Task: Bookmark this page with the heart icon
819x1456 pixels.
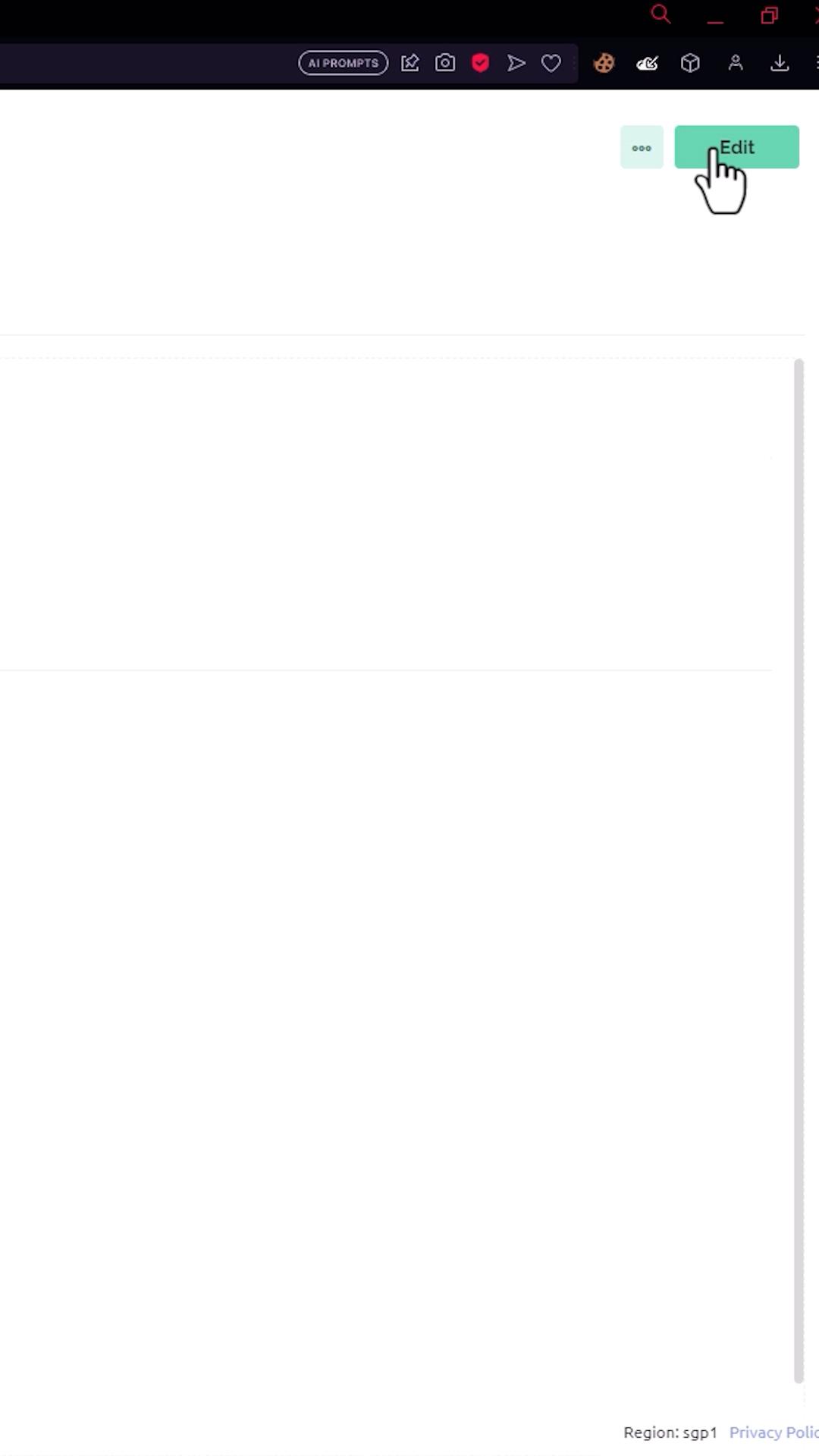Action: pos(551,63)
